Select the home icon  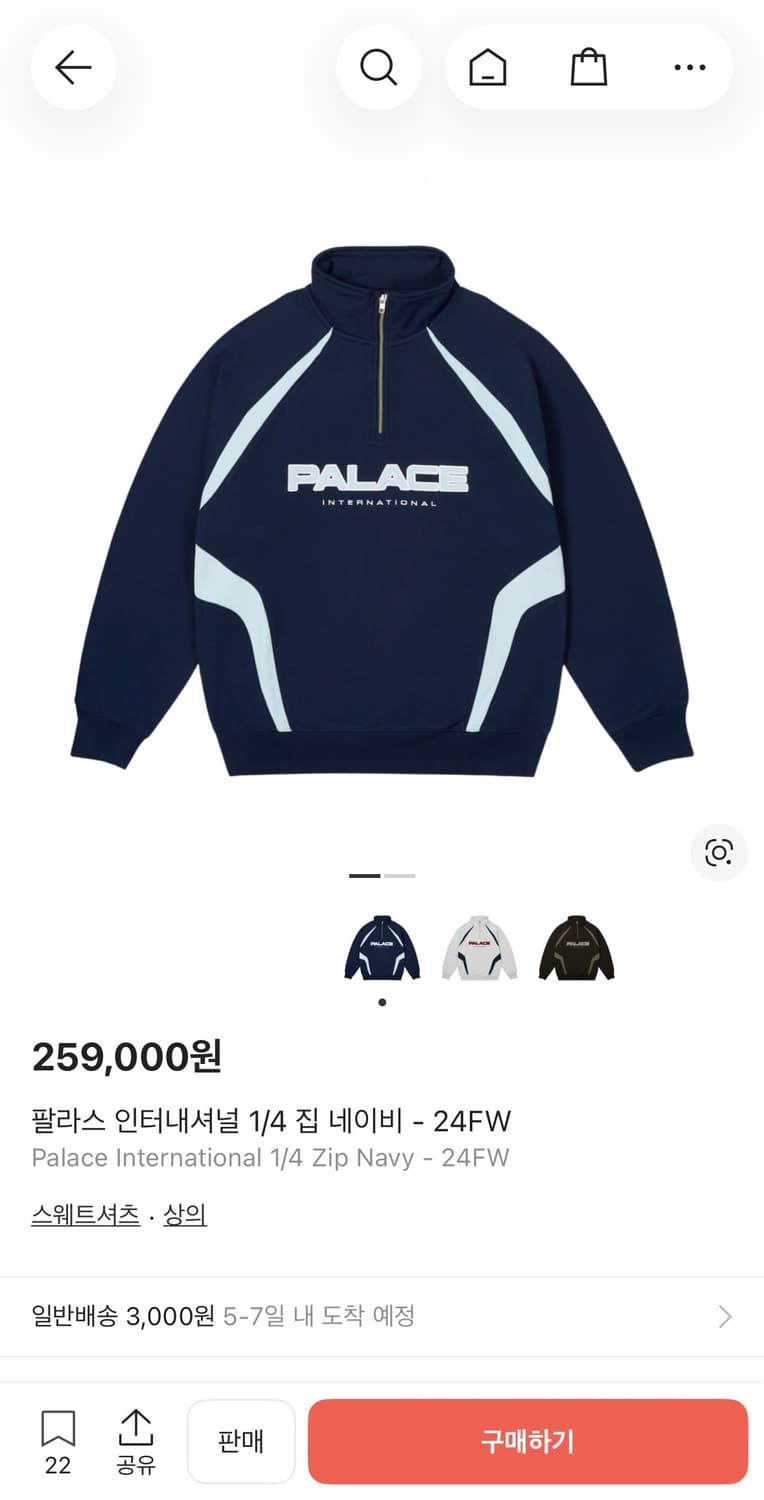(x=487, y=67)
